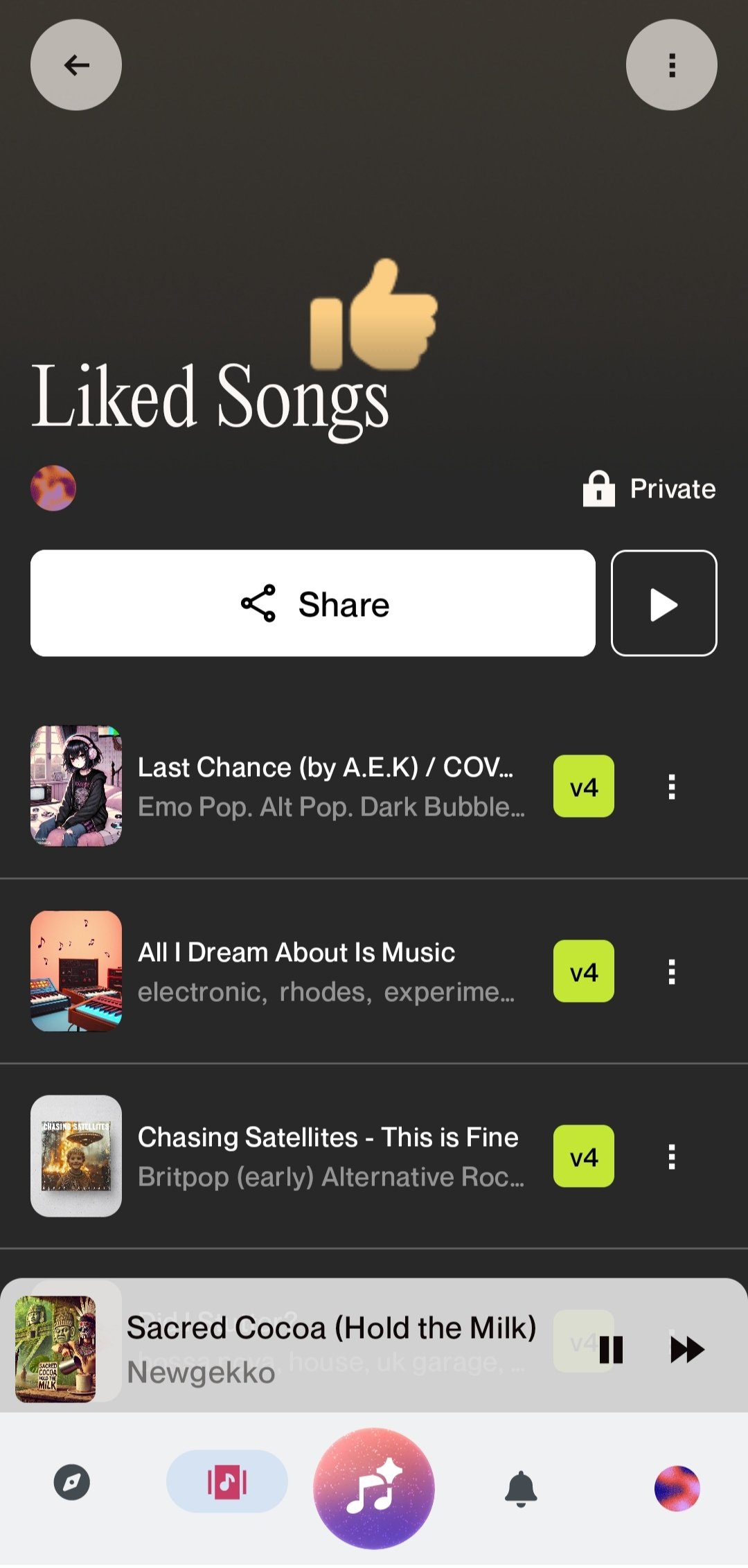This screenshot has height=1568, width=748.
Task: Open All I Dream About Is Music
Action: 326,971
